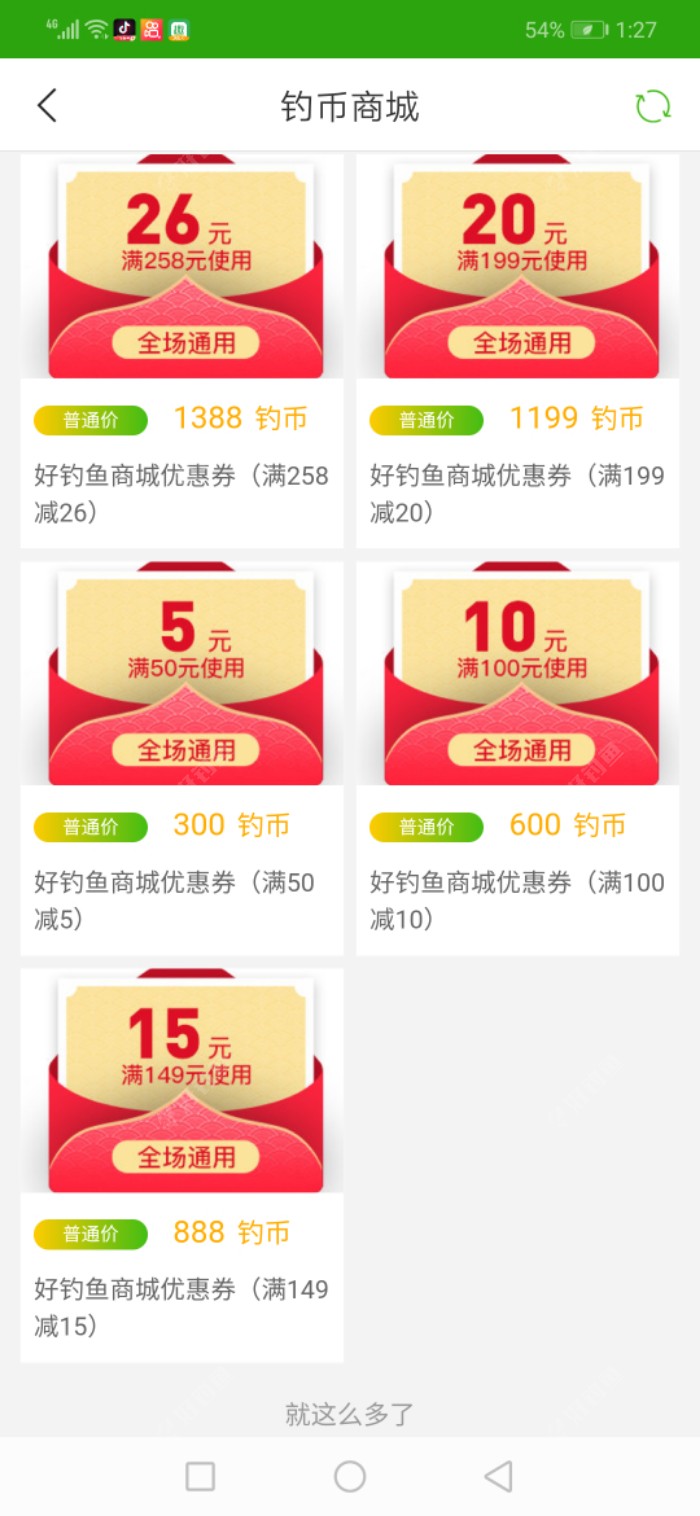This screenshot has width=700, height=1516.
Task: Refresh the 钓币商城 coupon list
Action: pyautogui.click(x=653, y=106)
